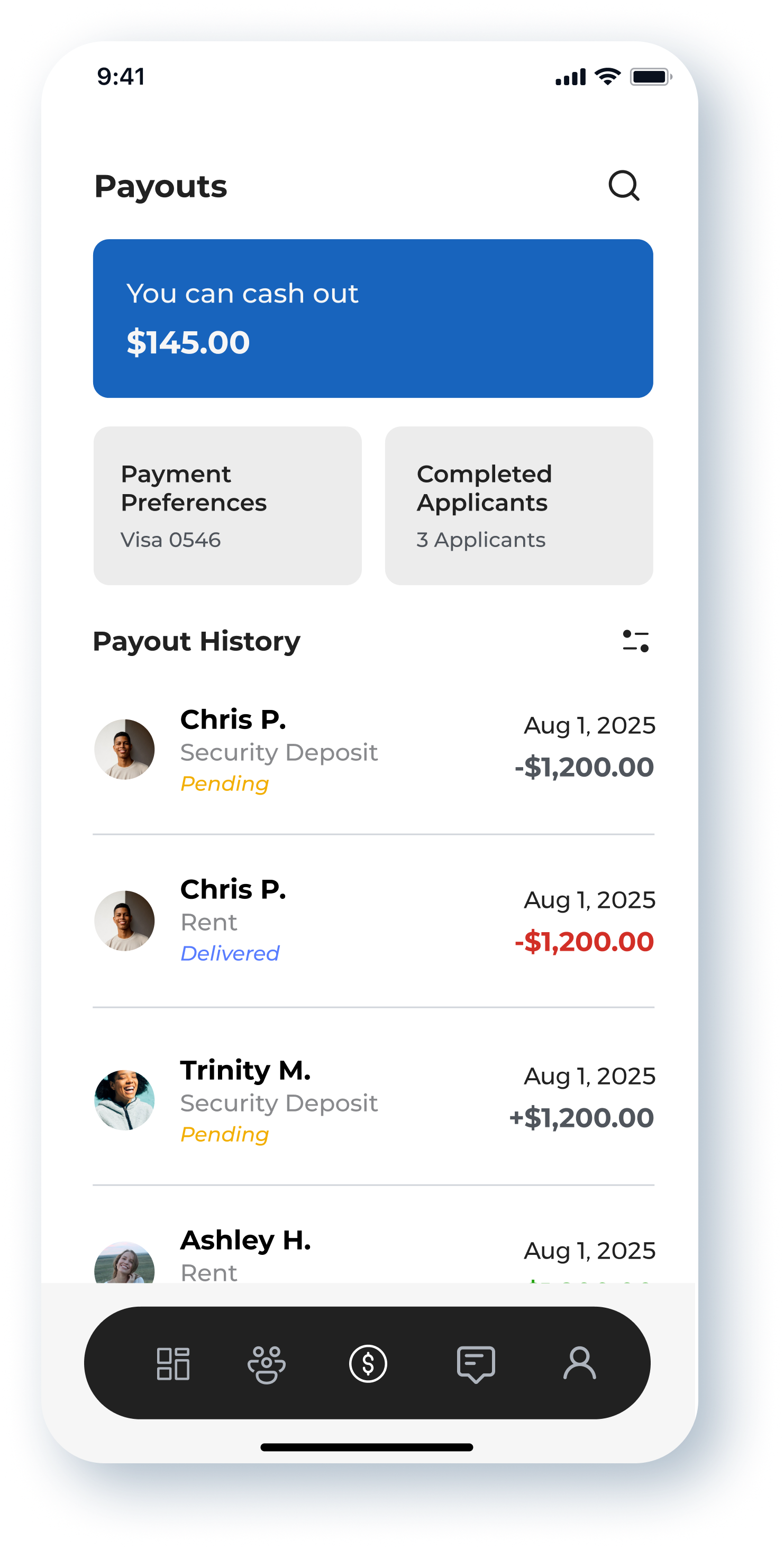Open Chris P. Security Deposit payout
Image resolution: width=784 pixels, height=1549 pixels.
tap(373, 750)
